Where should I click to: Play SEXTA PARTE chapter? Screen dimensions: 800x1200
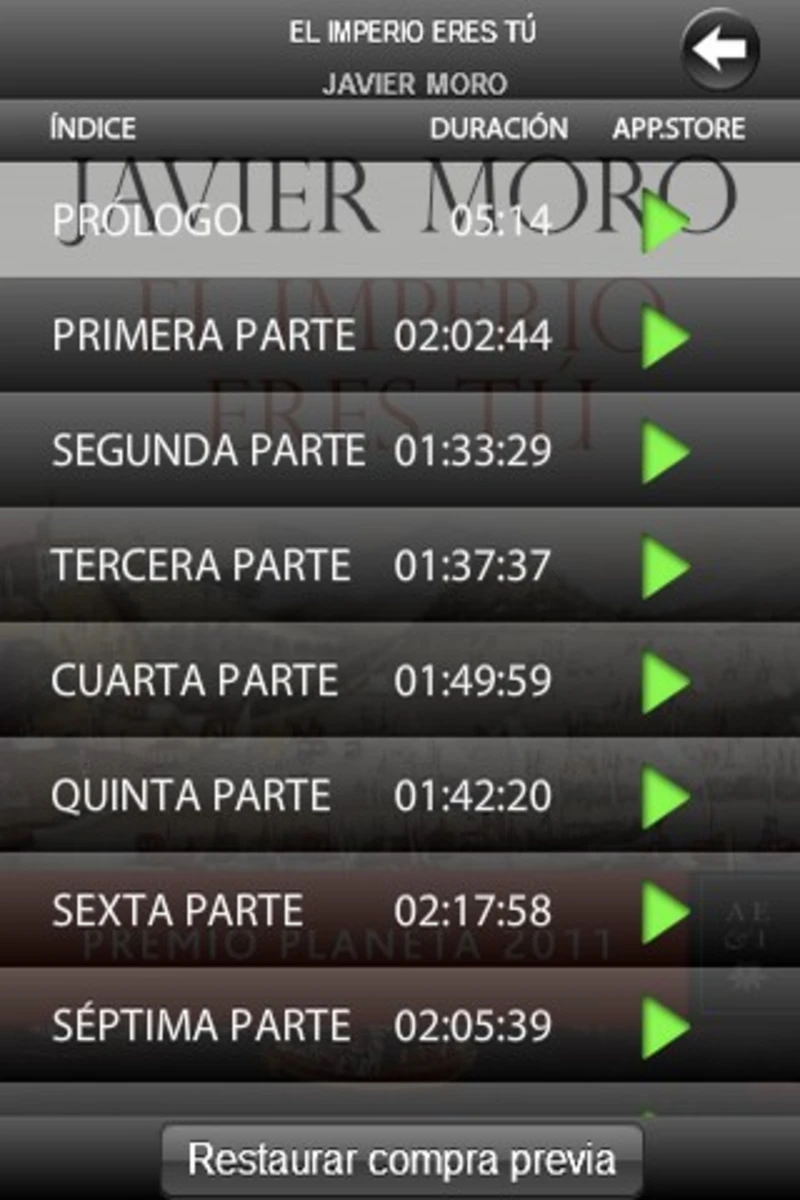[x=664, y=912]
